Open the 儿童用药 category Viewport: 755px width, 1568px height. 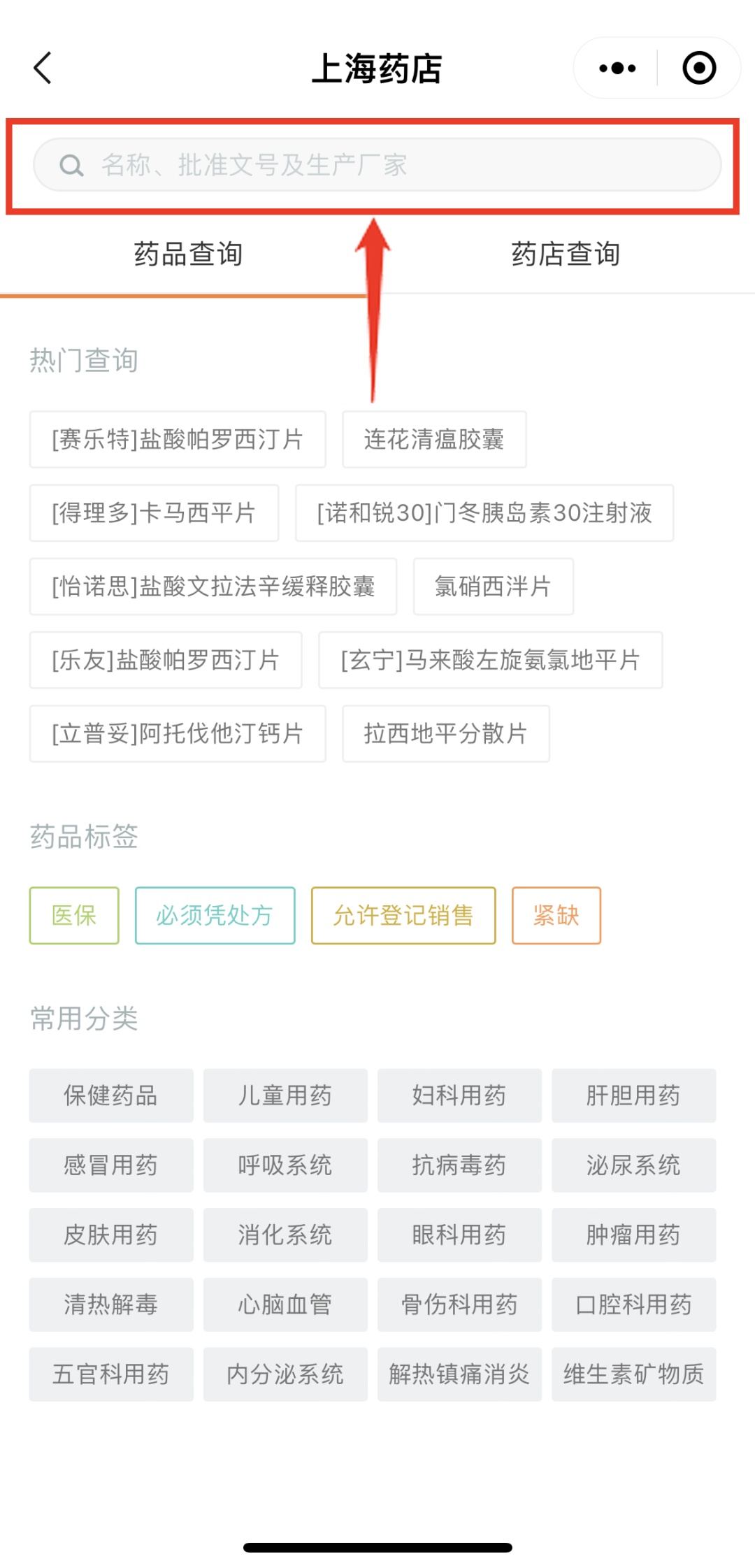click(x=285, y=1095)
